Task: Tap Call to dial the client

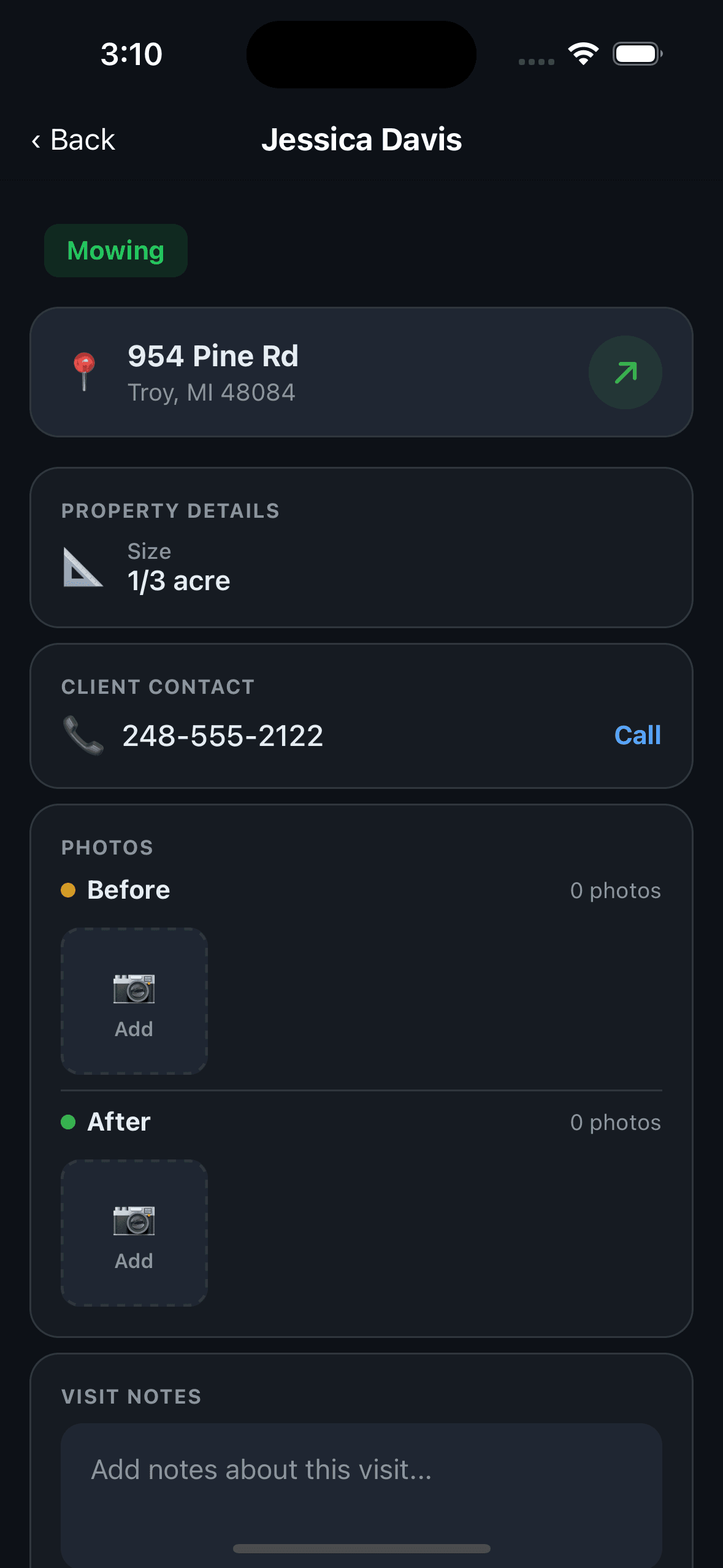Action: tap(637, 735)
